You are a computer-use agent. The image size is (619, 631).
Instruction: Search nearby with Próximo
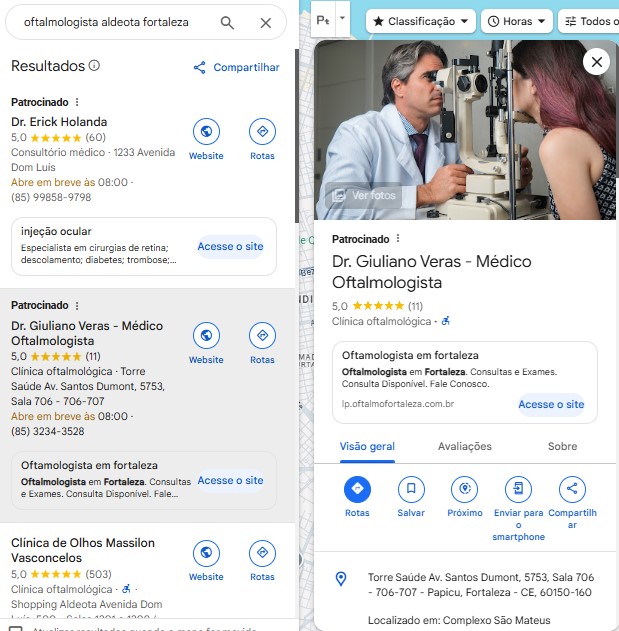click(x=465, y=497)
